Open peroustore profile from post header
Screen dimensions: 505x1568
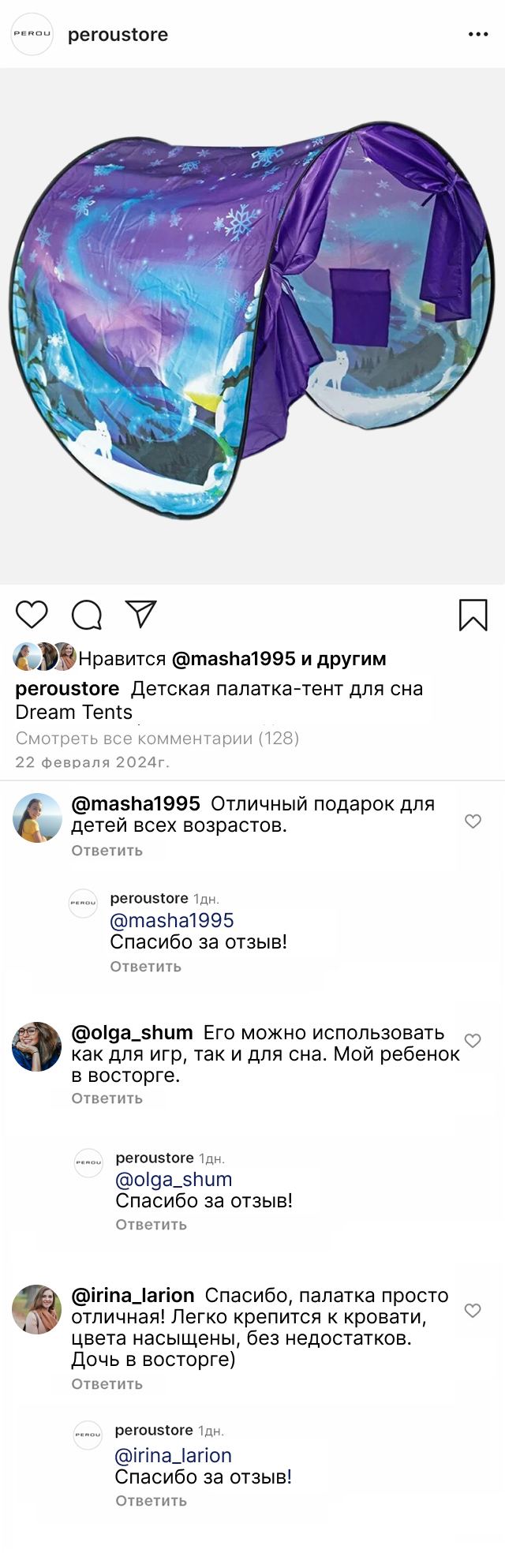(x=118, y=35)
